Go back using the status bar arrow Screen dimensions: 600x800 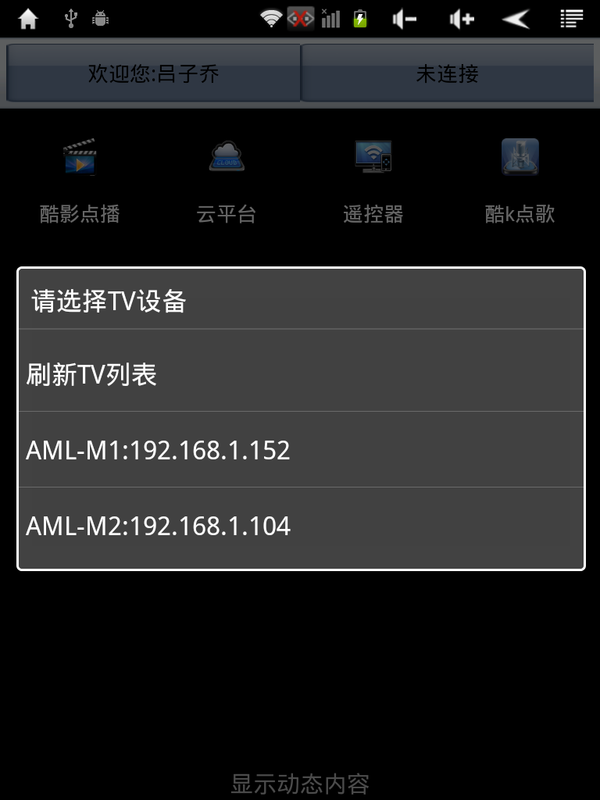click(516, 18)
